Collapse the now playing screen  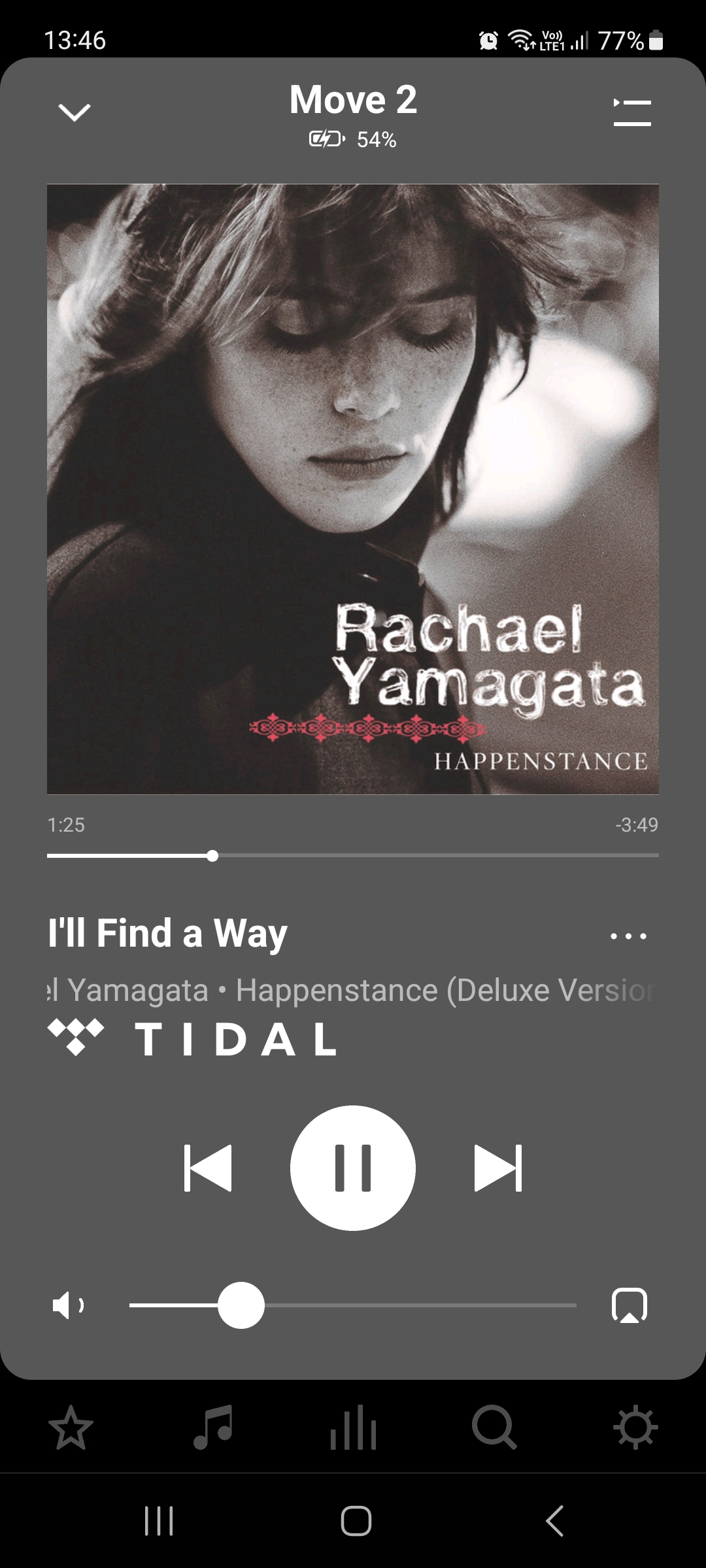(74, 112)
